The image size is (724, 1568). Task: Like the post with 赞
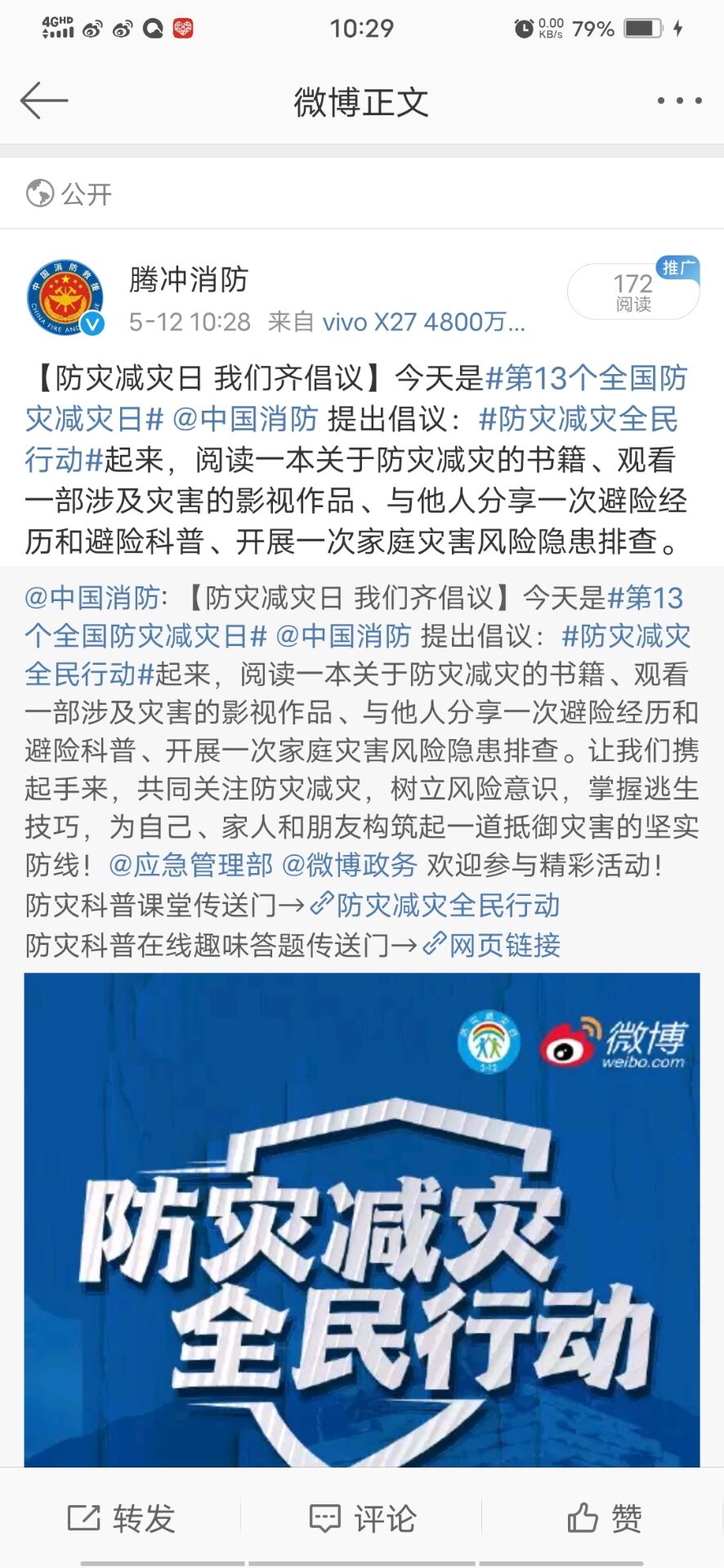pyautogui.click(x=604, y=1518)
